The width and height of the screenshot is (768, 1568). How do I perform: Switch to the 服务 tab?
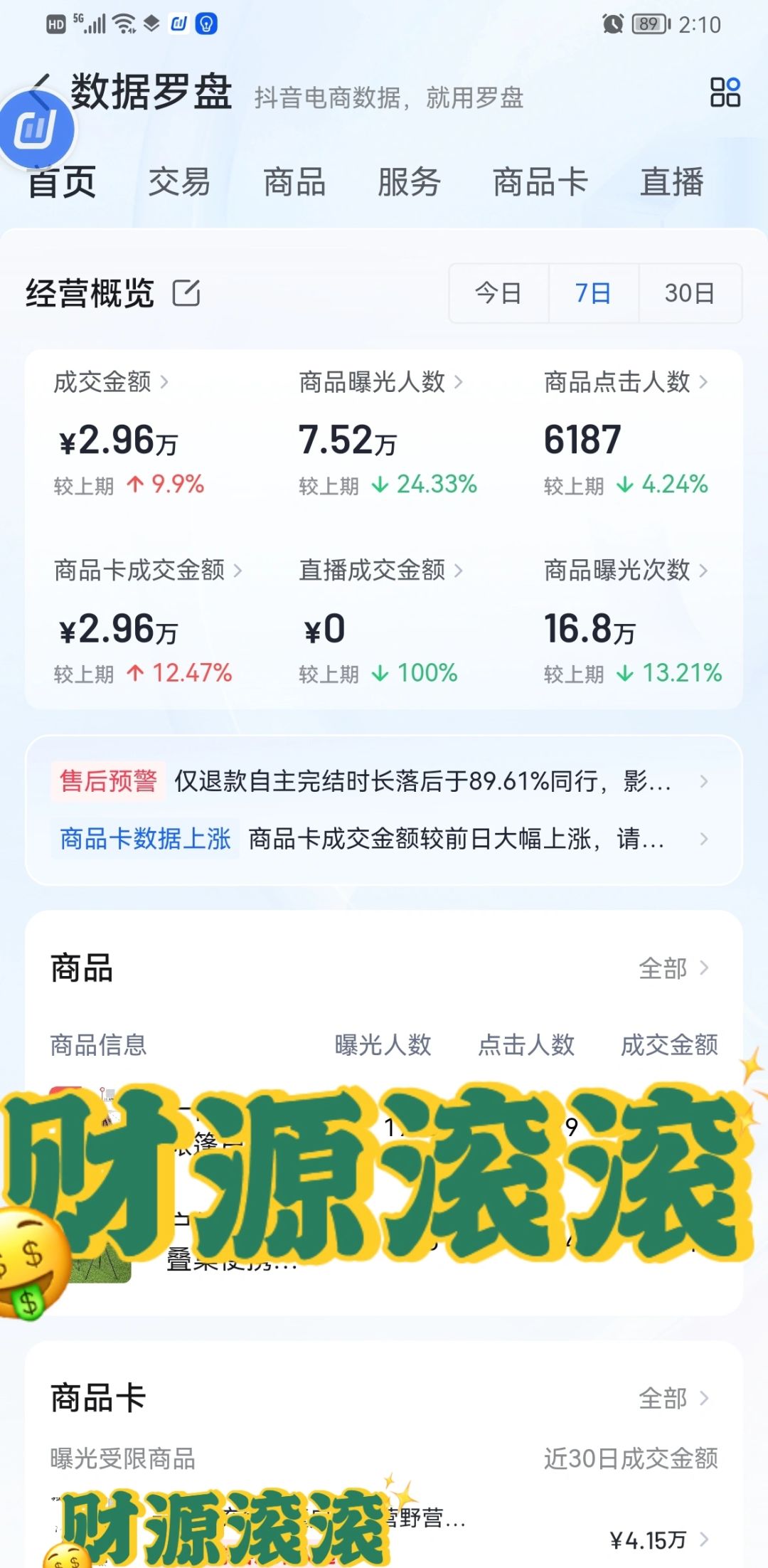tap(410, 182)
